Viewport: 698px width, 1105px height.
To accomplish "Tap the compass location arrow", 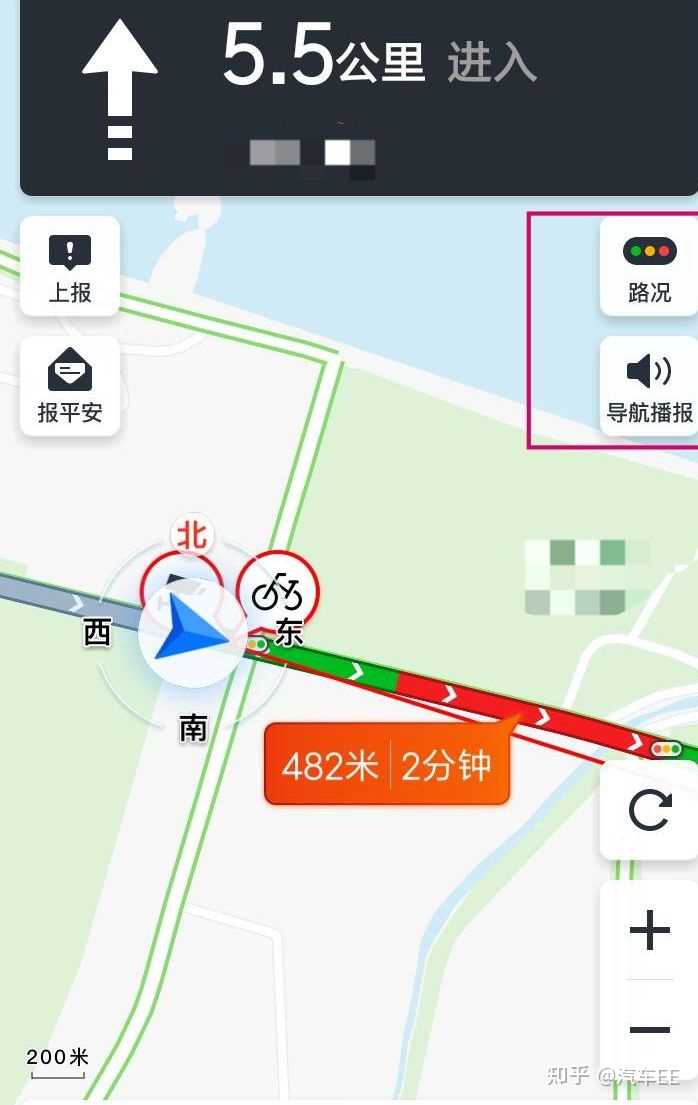I will coord(193,633).
